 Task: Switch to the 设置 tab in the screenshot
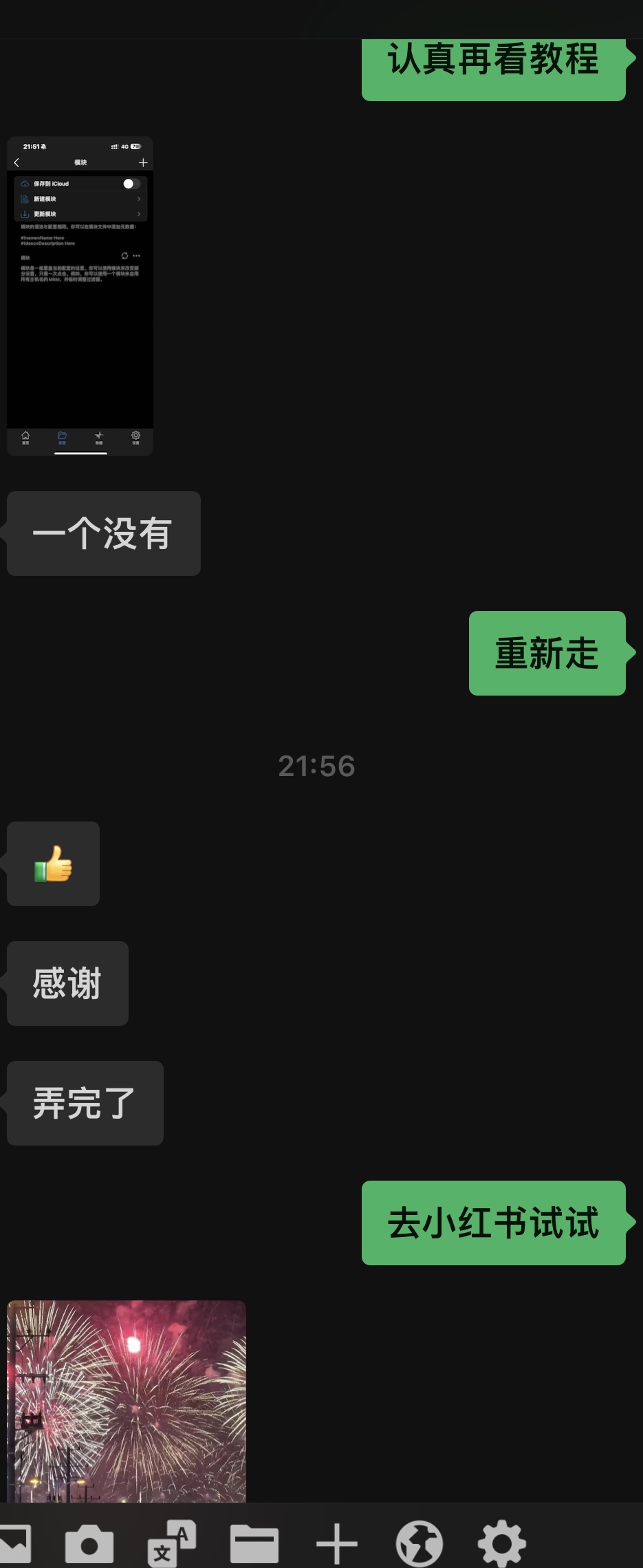(x=135, y=438)
